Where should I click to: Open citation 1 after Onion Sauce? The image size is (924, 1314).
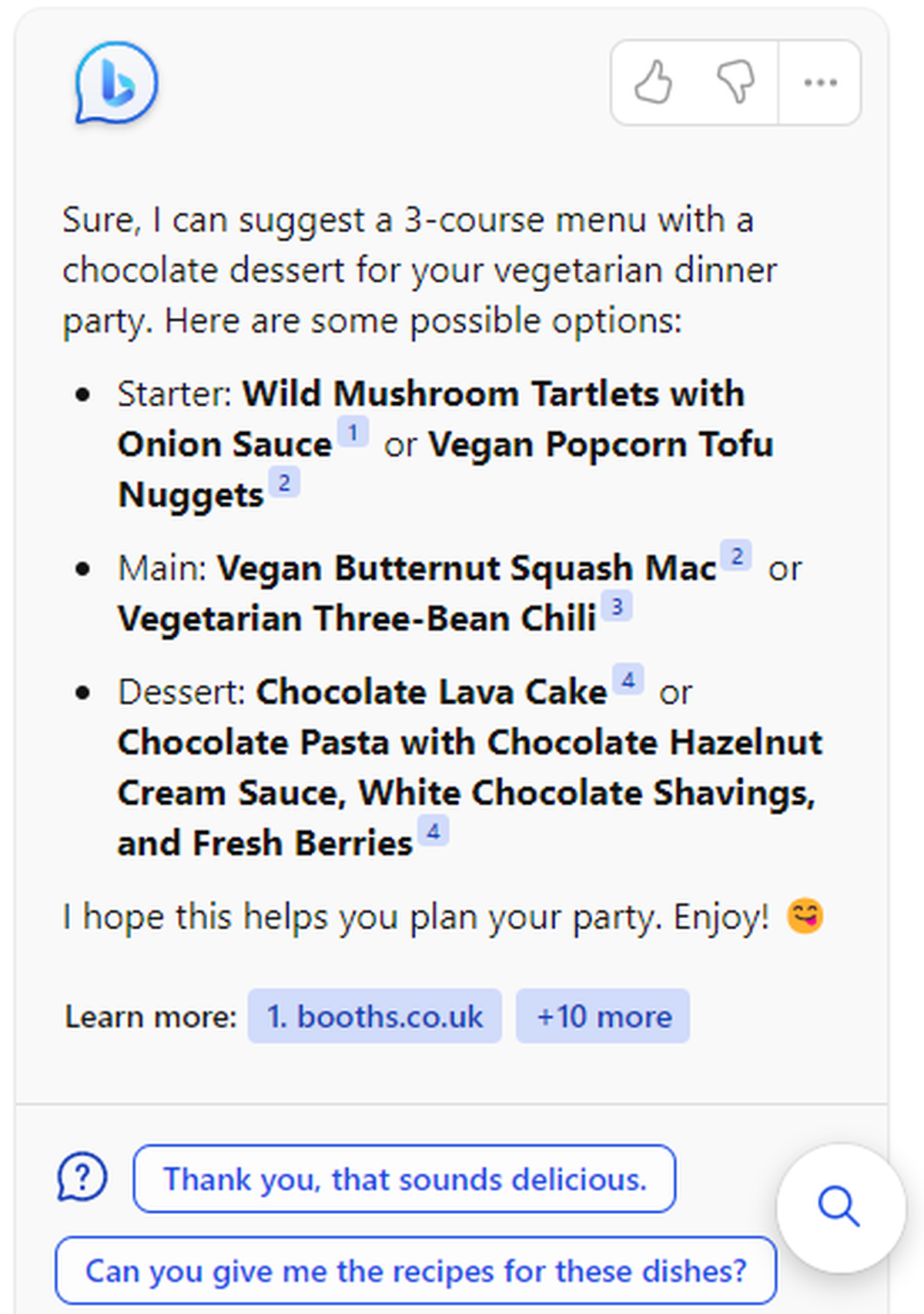pos(353,433)
